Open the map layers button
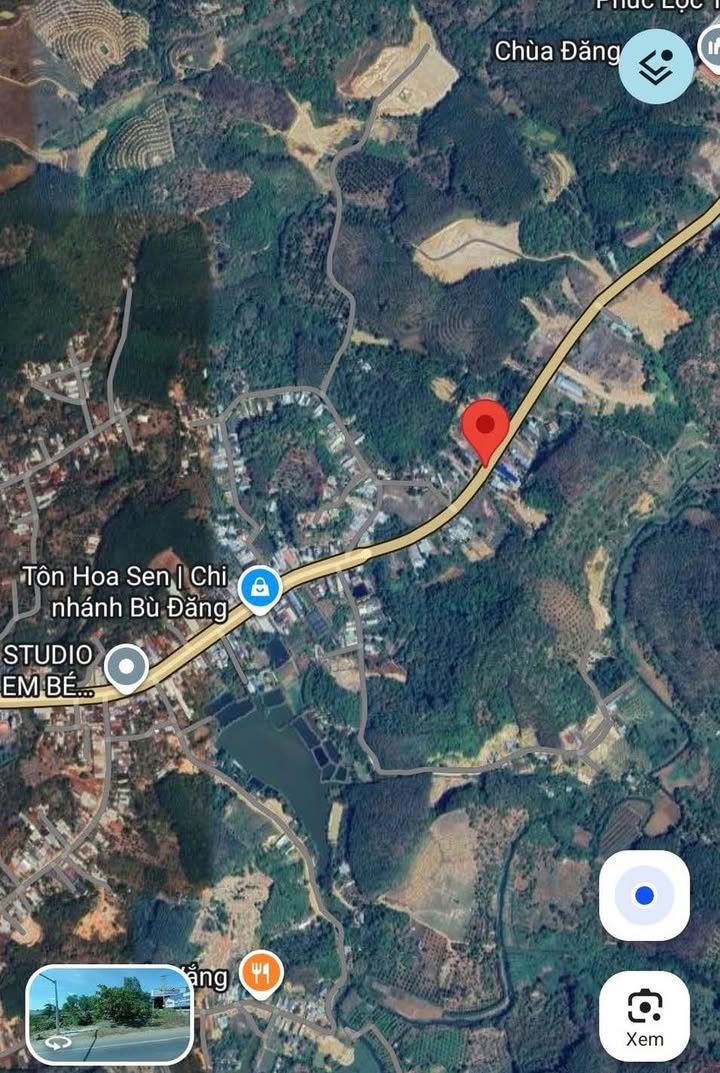This screenshot has width=720, height=1073. pos(656,66)
